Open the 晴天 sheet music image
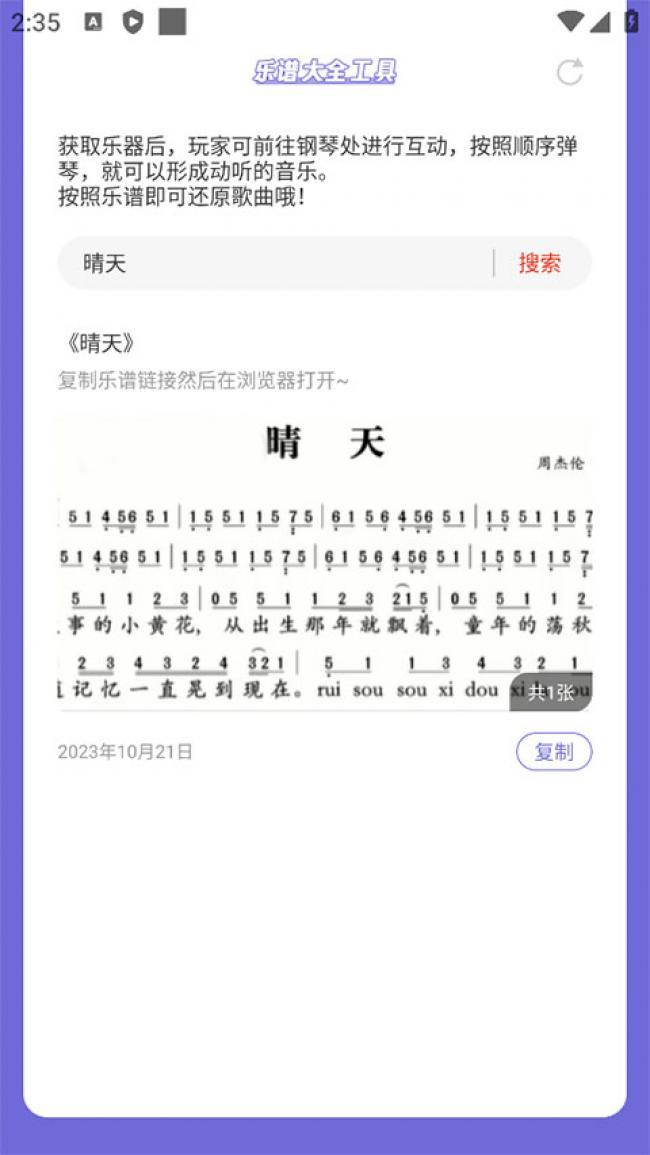The height and width of the screenshot is (1155, 650). (x=324, y=562)
